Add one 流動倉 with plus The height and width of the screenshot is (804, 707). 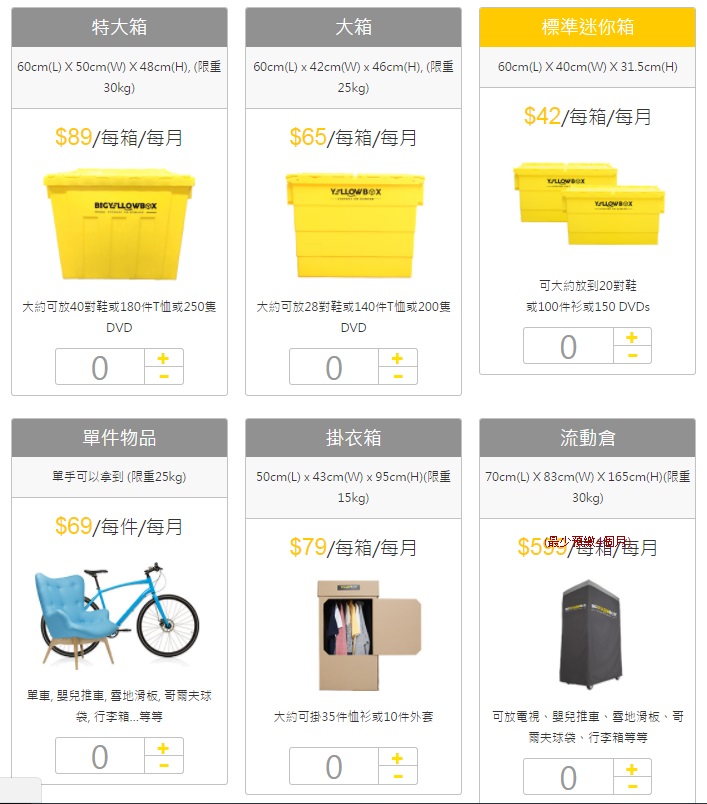[631, 768]
